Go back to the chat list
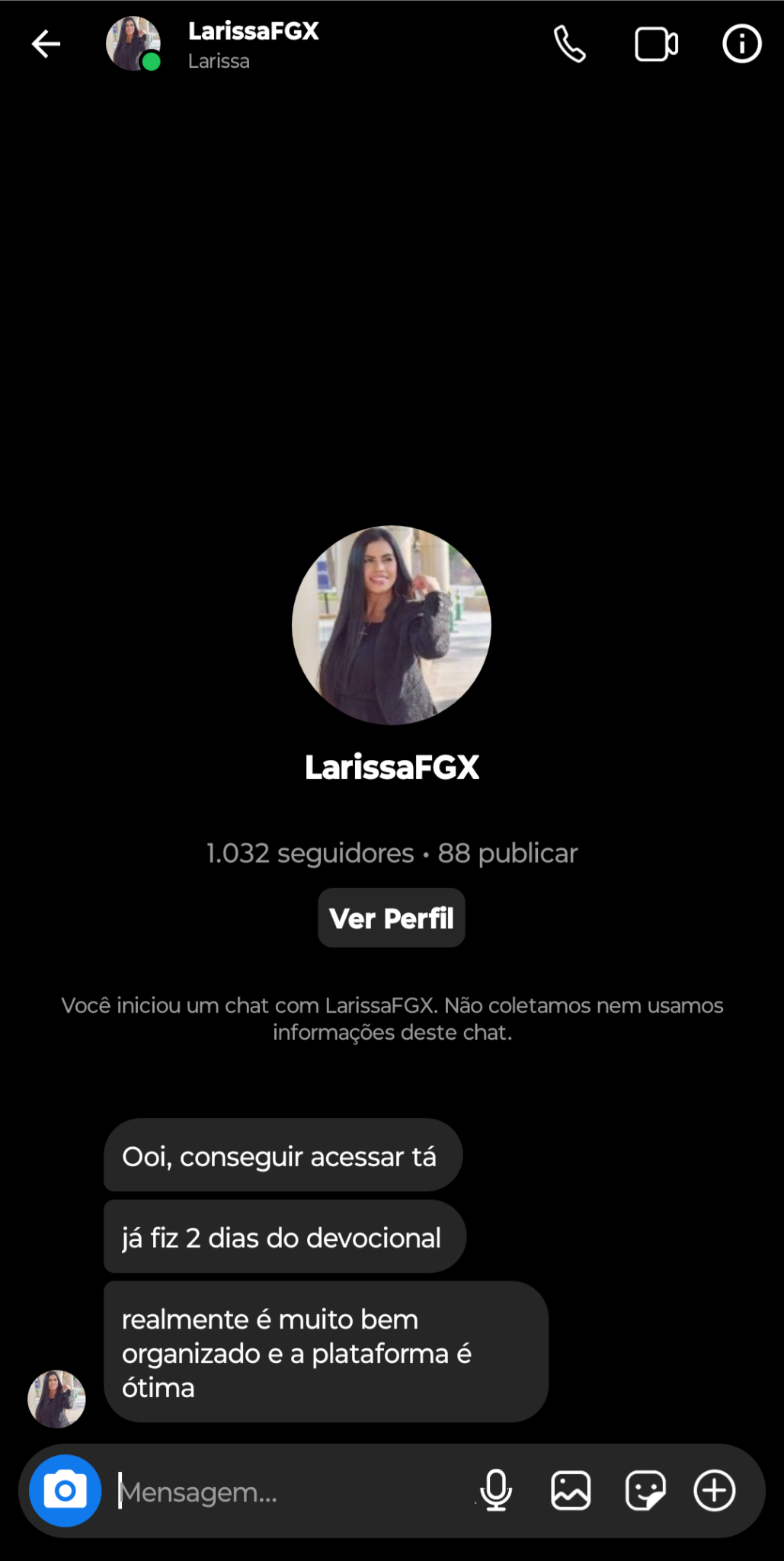Viewport: 784px width, 1561px height. (46, 43)
